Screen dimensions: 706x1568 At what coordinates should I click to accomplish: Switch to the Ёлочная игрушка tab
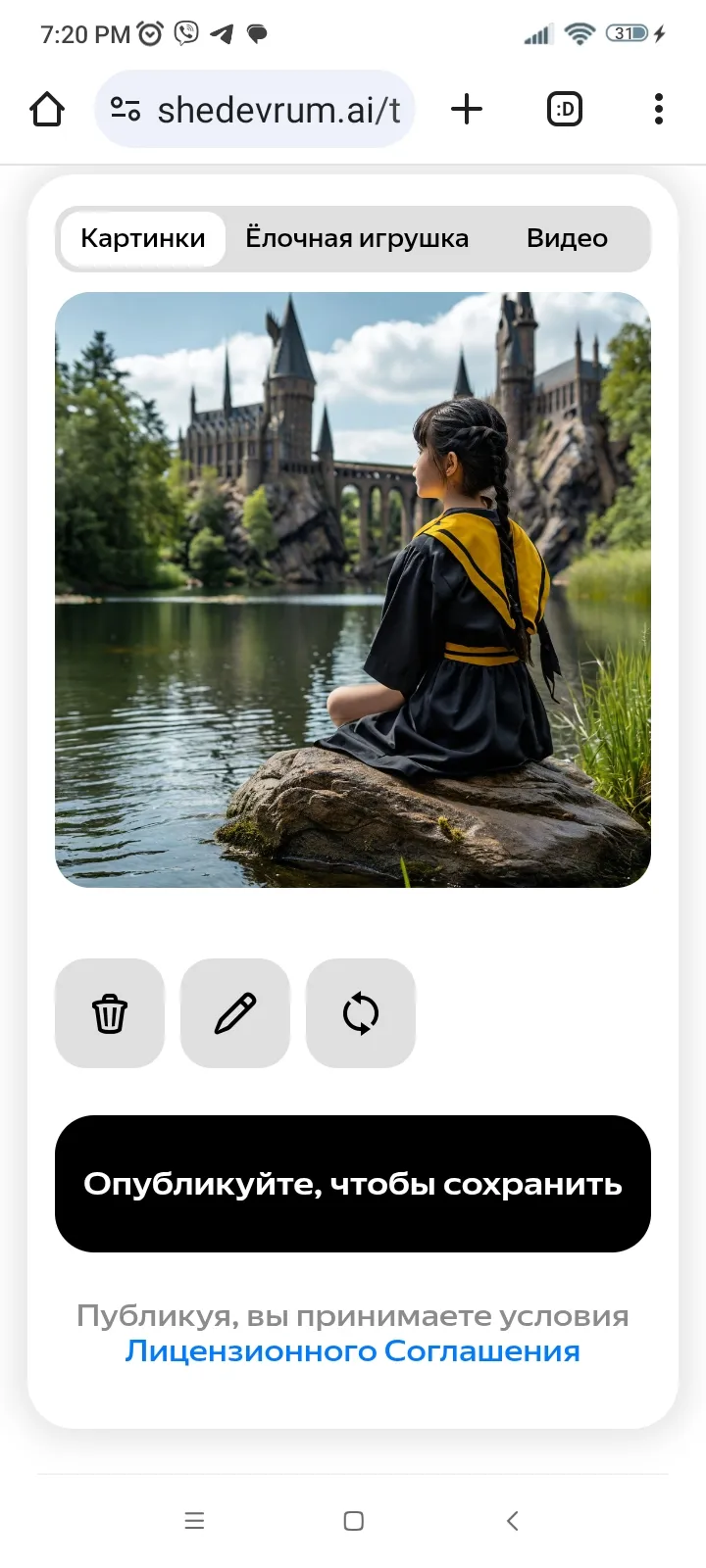357,238
